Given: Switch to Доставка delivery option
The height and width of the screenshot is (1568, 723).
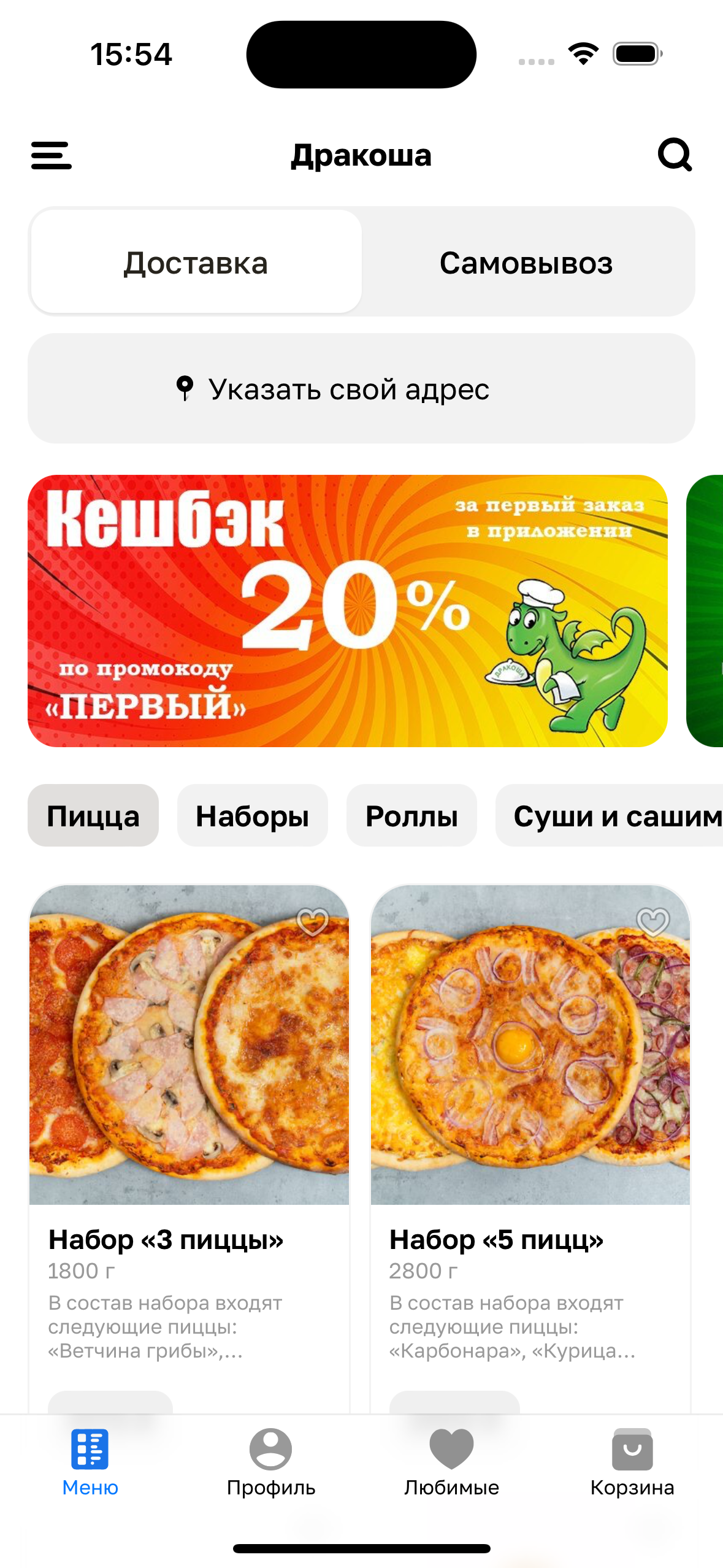Looking at the screenshot, I should pyautogui.click(x=196, y=263).
